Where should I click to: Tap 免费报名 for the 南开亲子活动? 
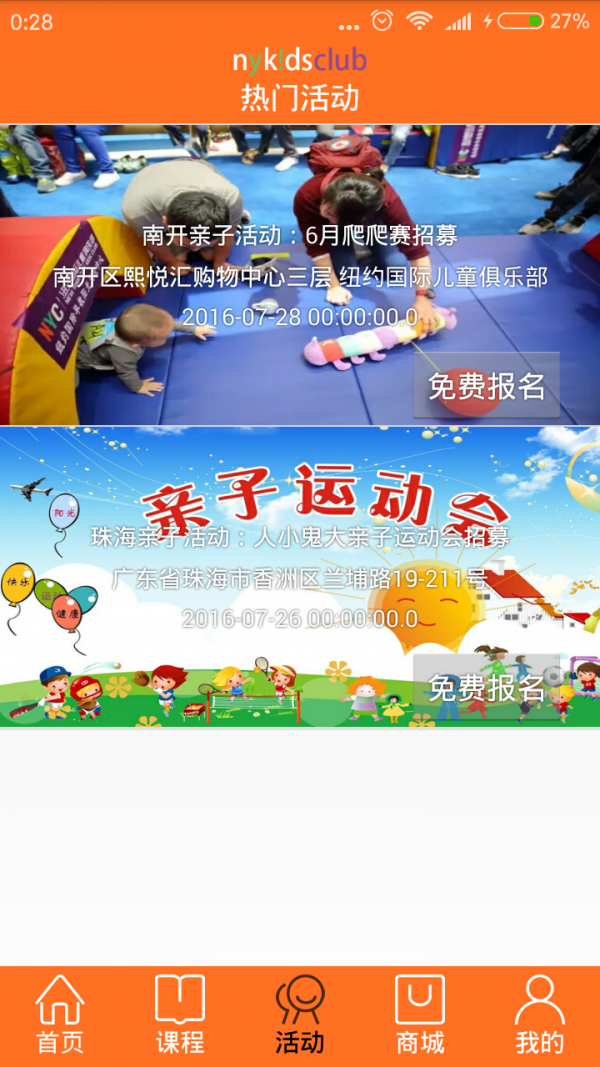tap(486, 385)
